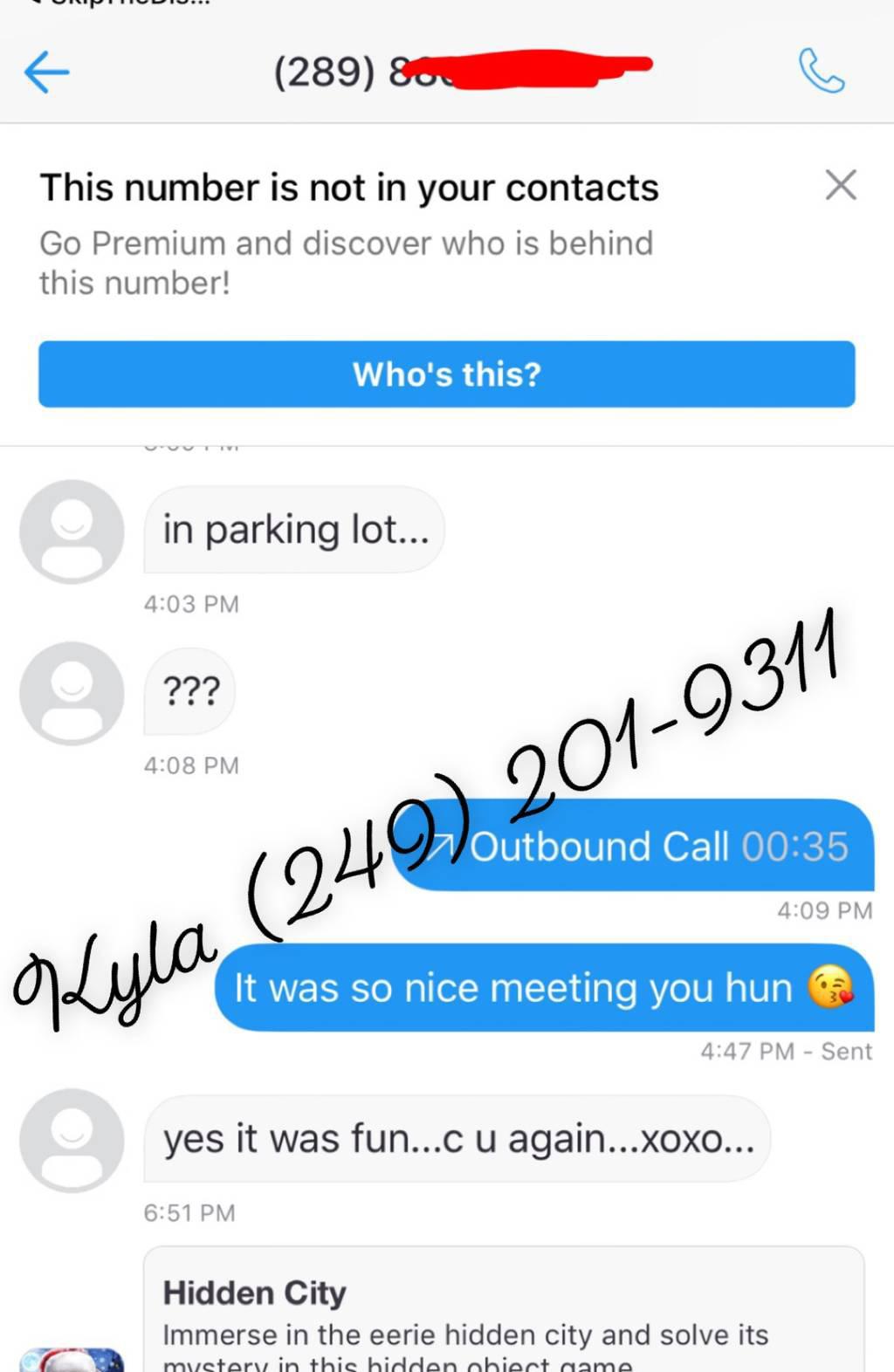Tap the Who's this? button
894x1372 pixels.
pos(446,374)
